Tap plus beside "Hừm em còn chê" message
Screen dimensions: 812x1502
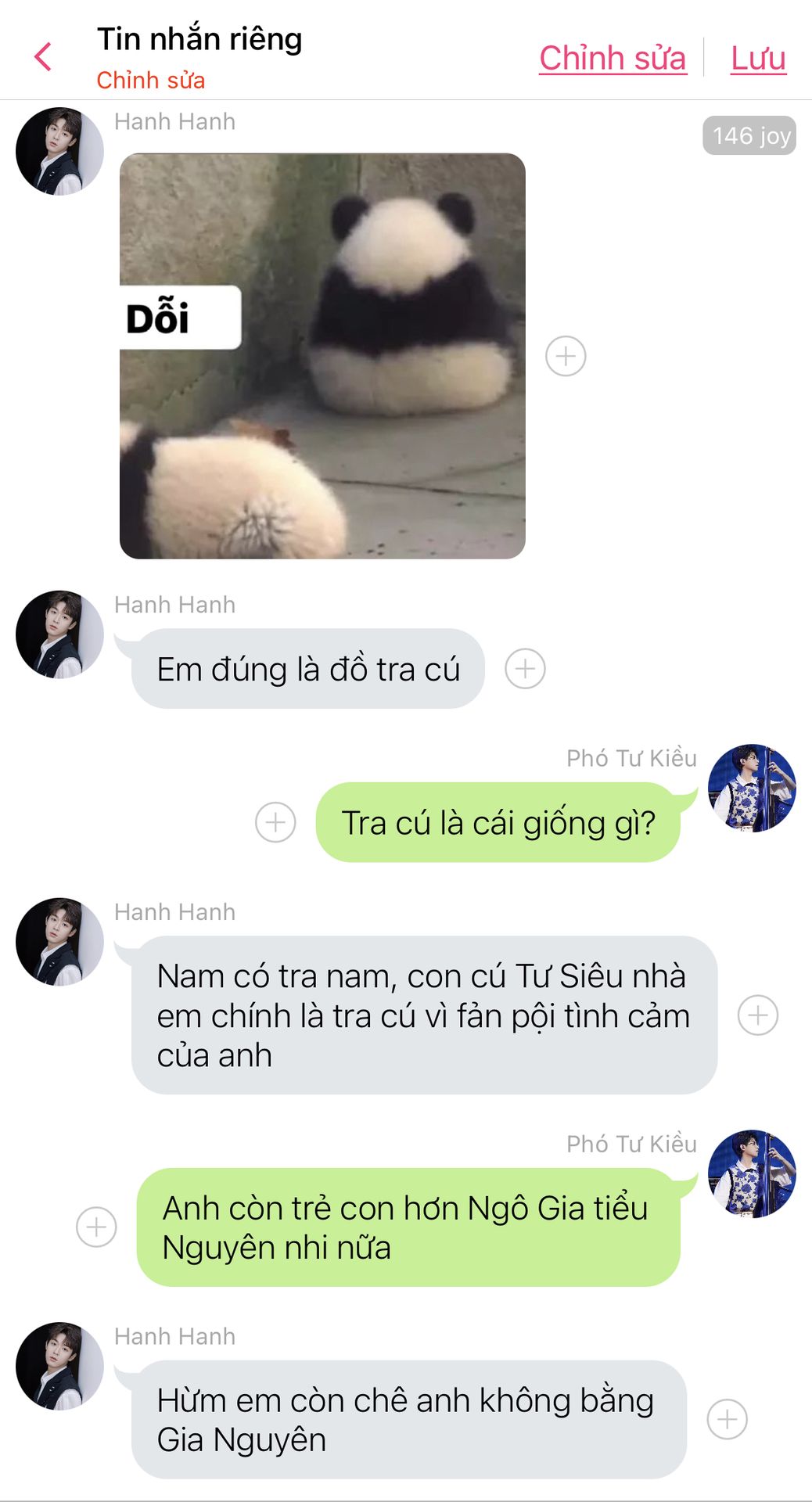point(728,1419)
